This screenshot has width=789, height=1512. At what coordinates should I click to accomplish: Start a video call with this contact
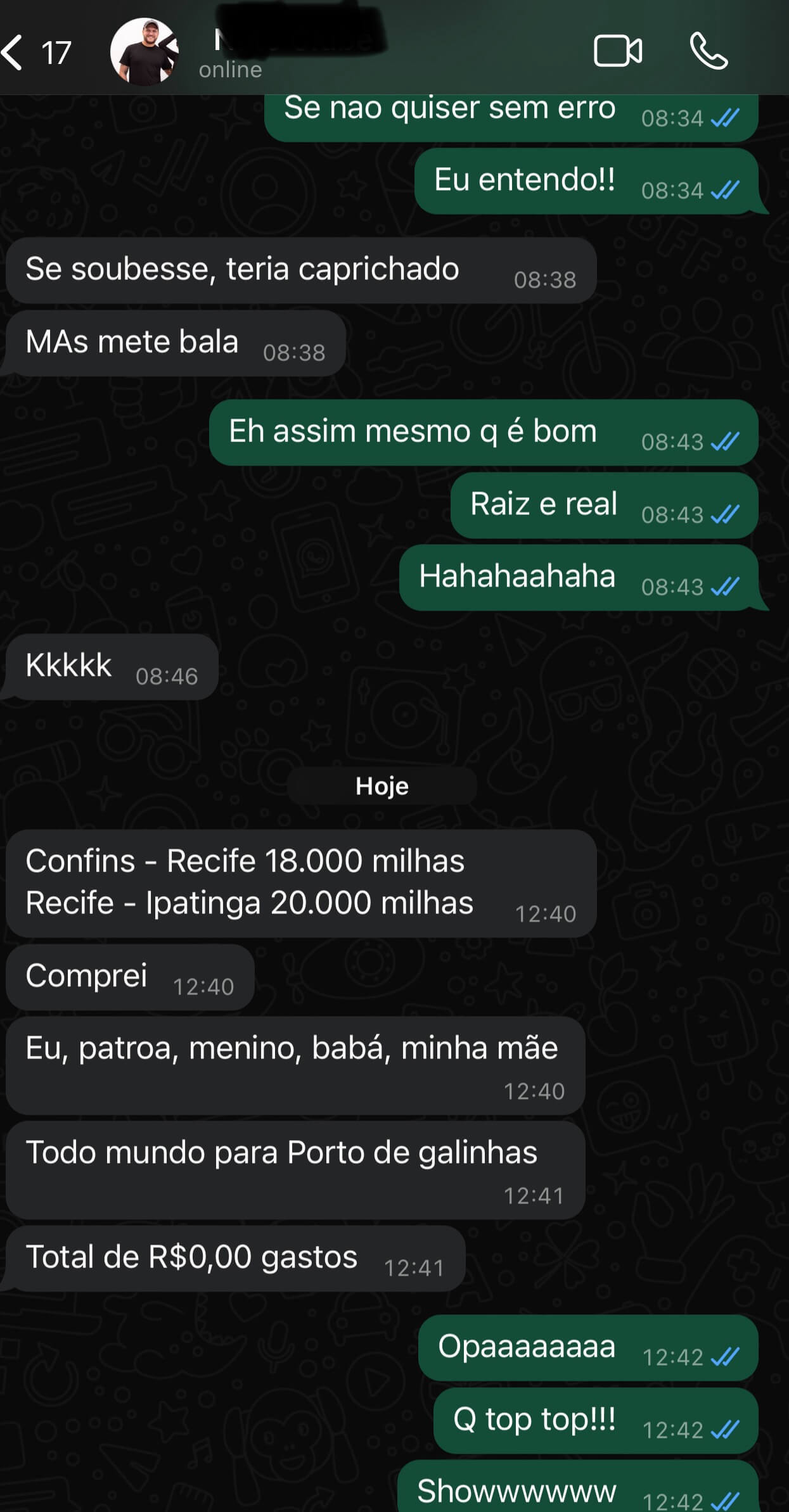(617, 51)
